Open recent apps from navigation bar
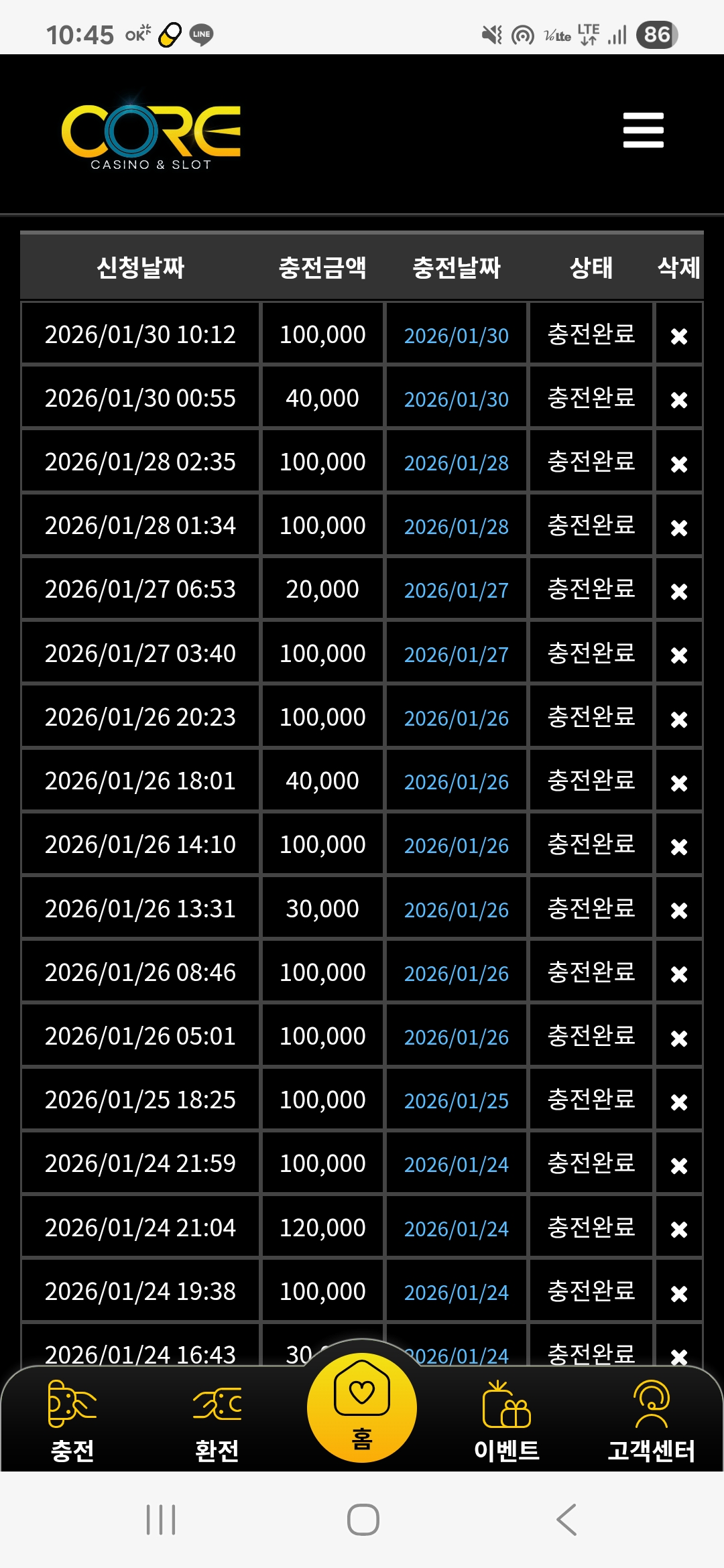The height and width of the screenshot is (1568, 724). (161, 1519)
